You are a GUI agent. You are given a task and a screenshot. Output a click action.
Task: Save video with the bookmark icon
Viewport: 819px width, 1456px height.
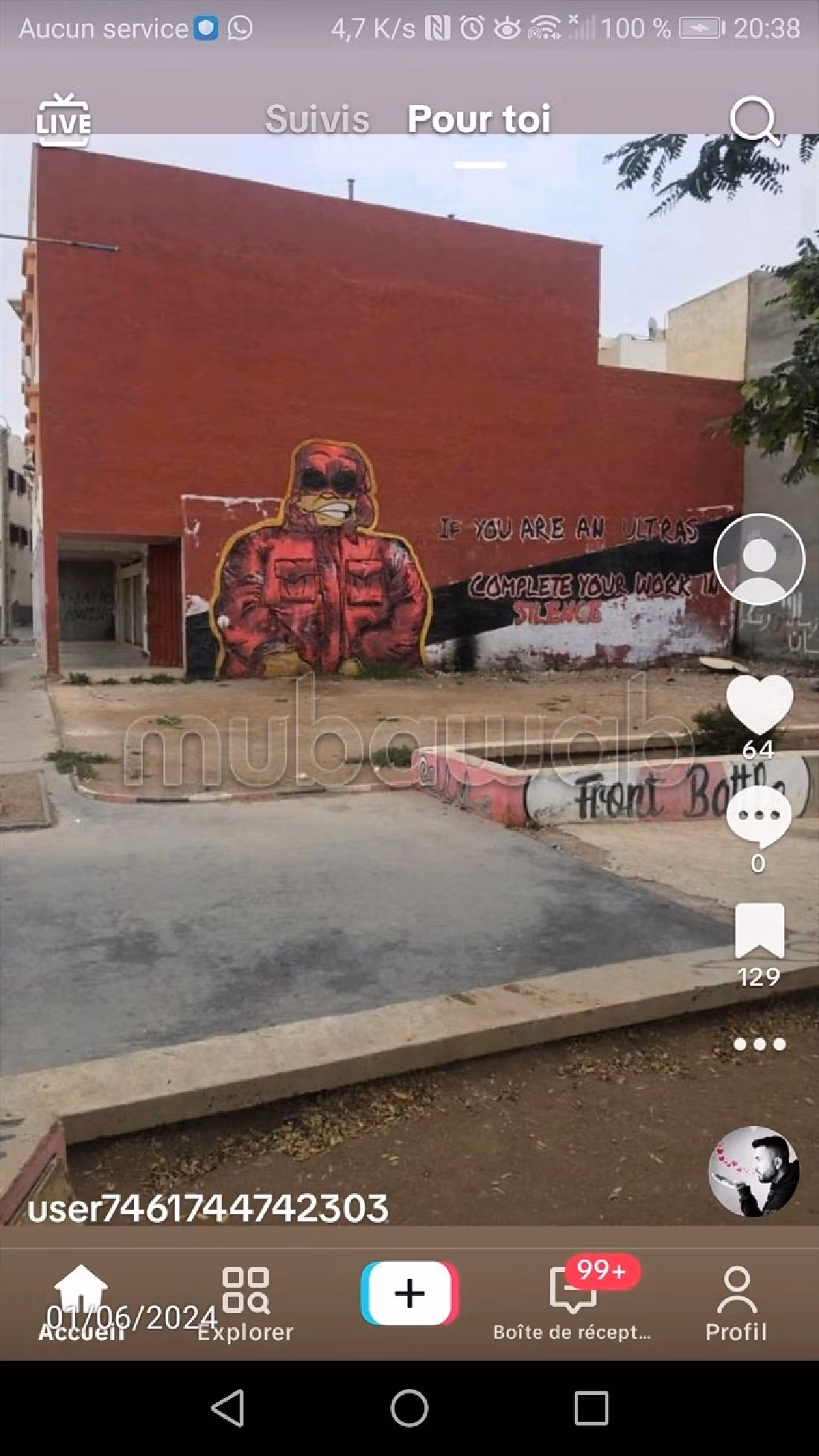coord(759,931)
